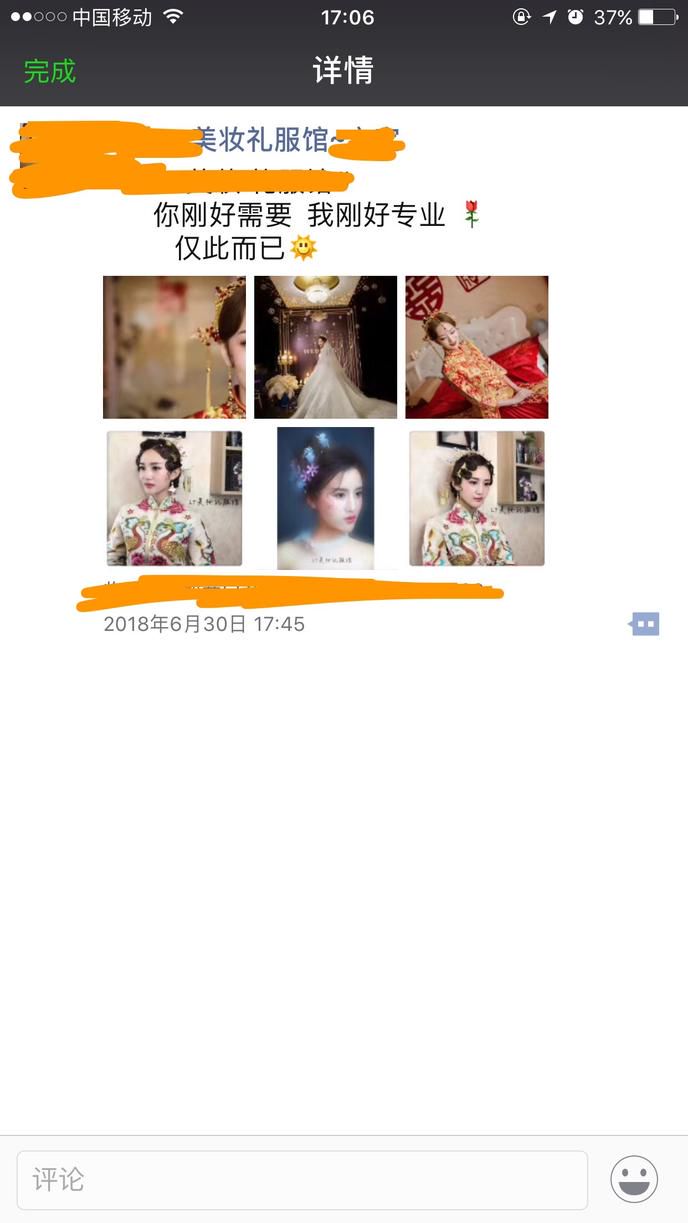Screen dimensions: 688x1223
Task: Open the poster's profile from the 美妆礼服馆 name
Action: 260,141
